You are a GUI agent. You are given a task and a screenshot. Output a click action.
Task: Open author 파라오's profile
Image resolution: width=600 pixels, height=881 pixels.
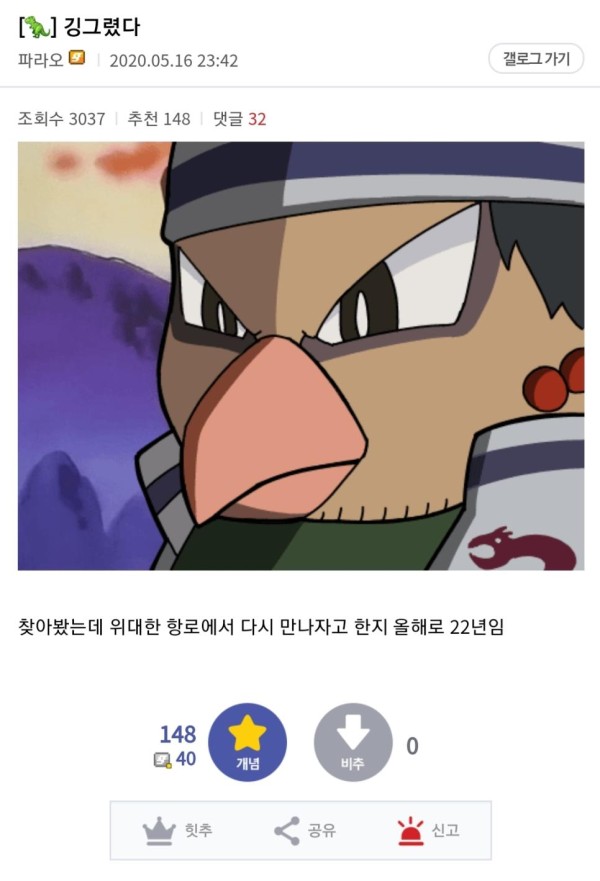point(40,60)
